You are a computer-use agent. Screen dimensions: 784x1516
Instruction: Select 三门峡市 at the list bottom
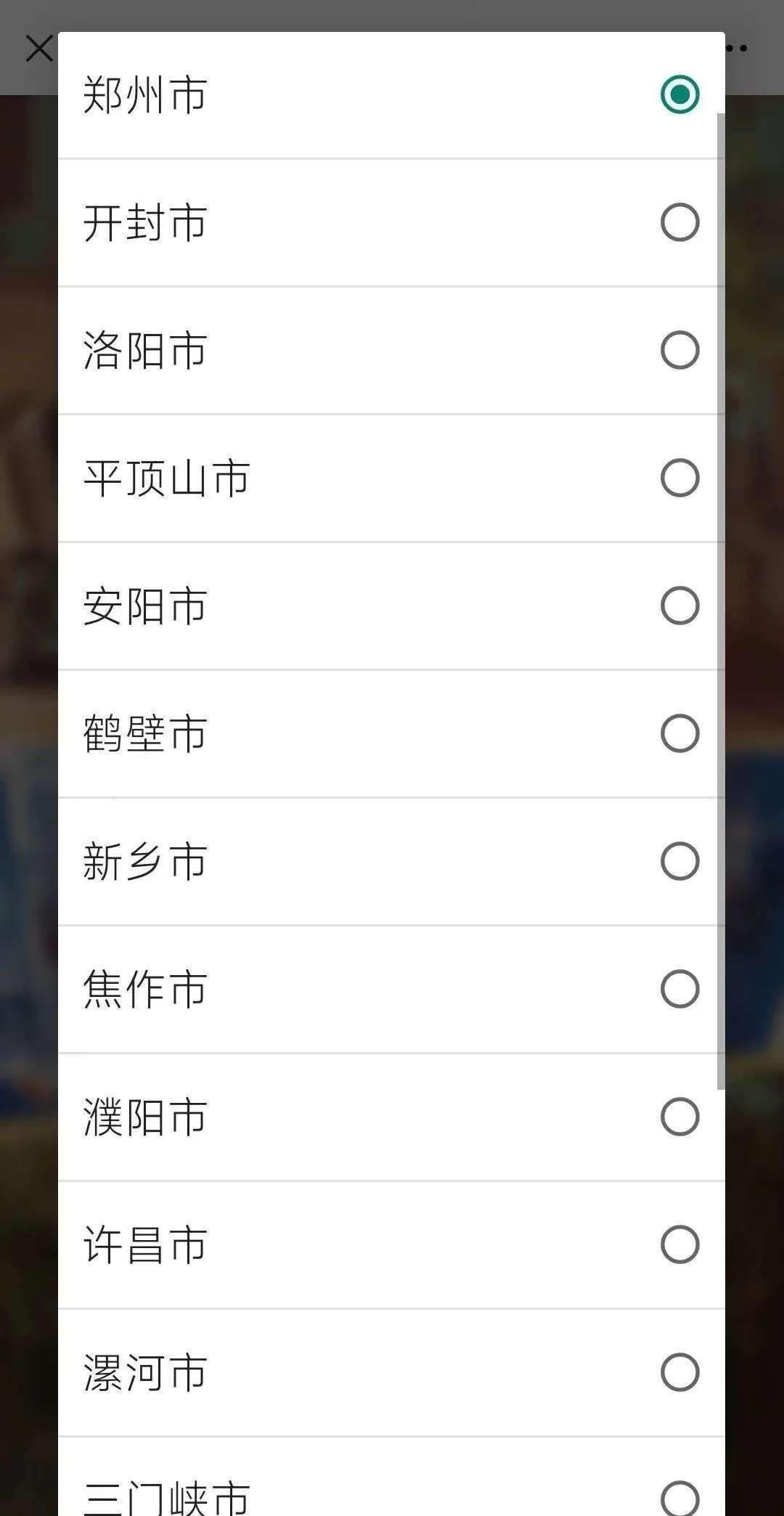tap(679, 1497)
